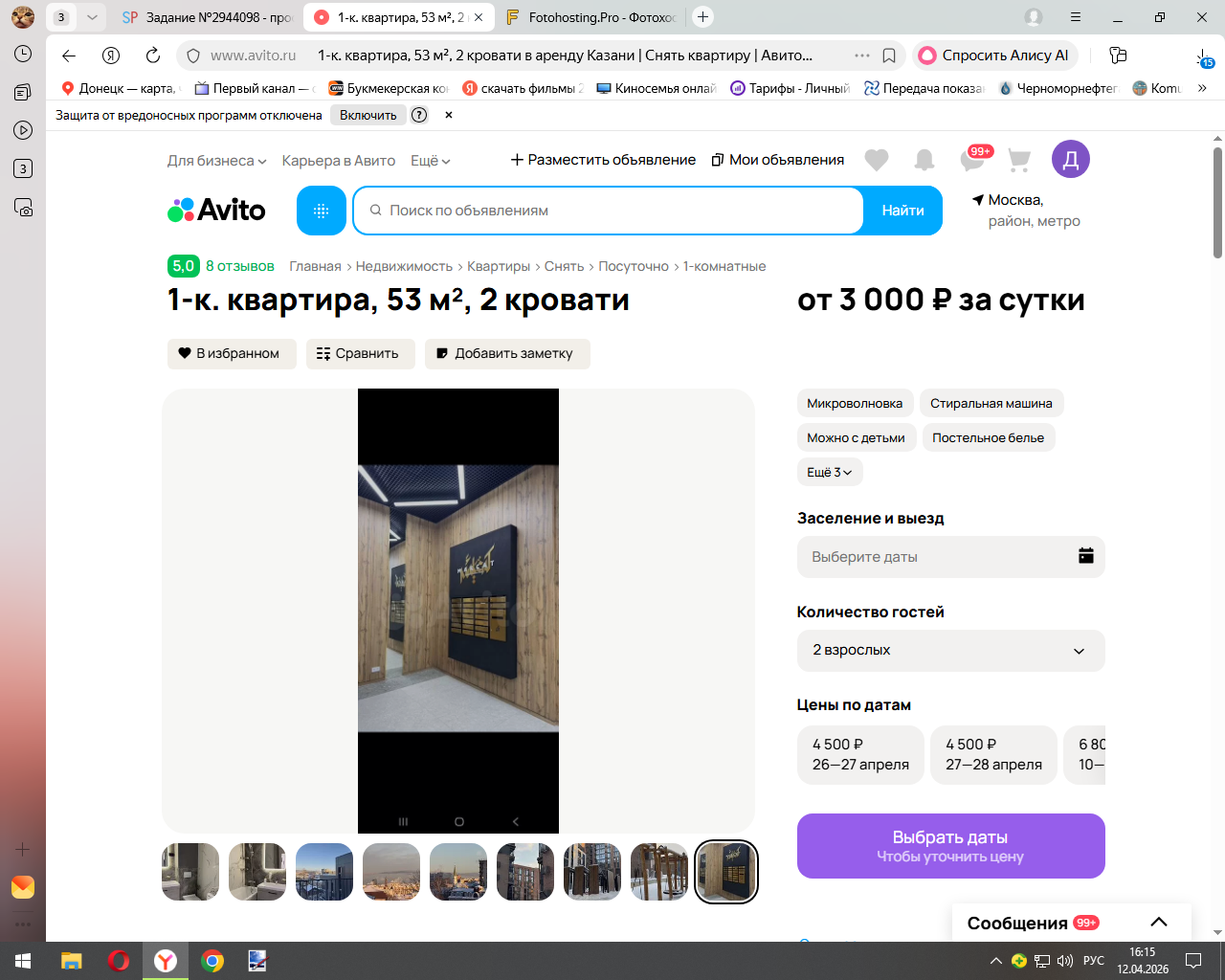Open the favorites heart in header
This screenshot has width=1225, height=980.
tap(876, 160)
